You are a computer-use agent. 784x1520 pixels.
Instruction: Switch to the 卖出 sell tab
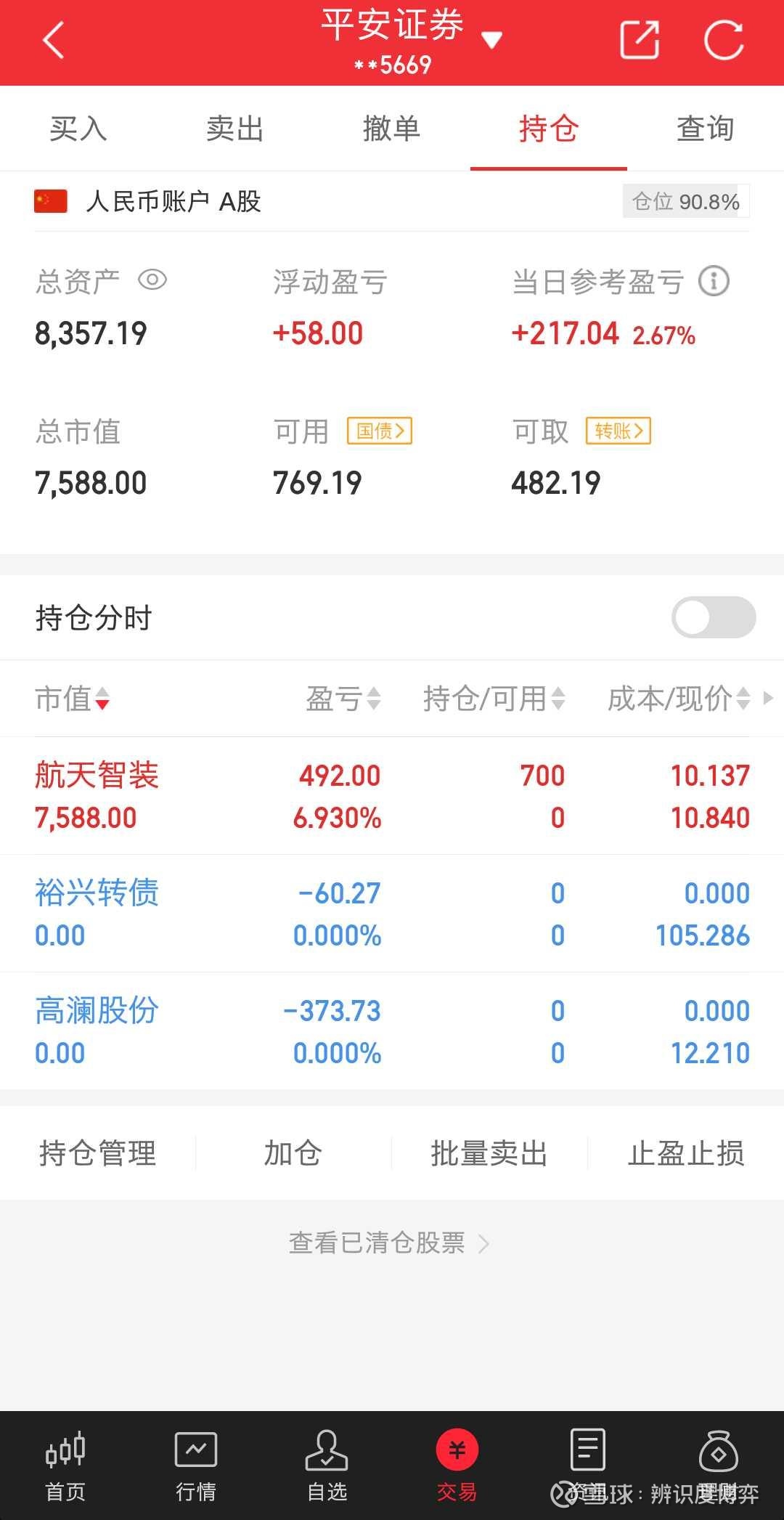tap(234, 128)
